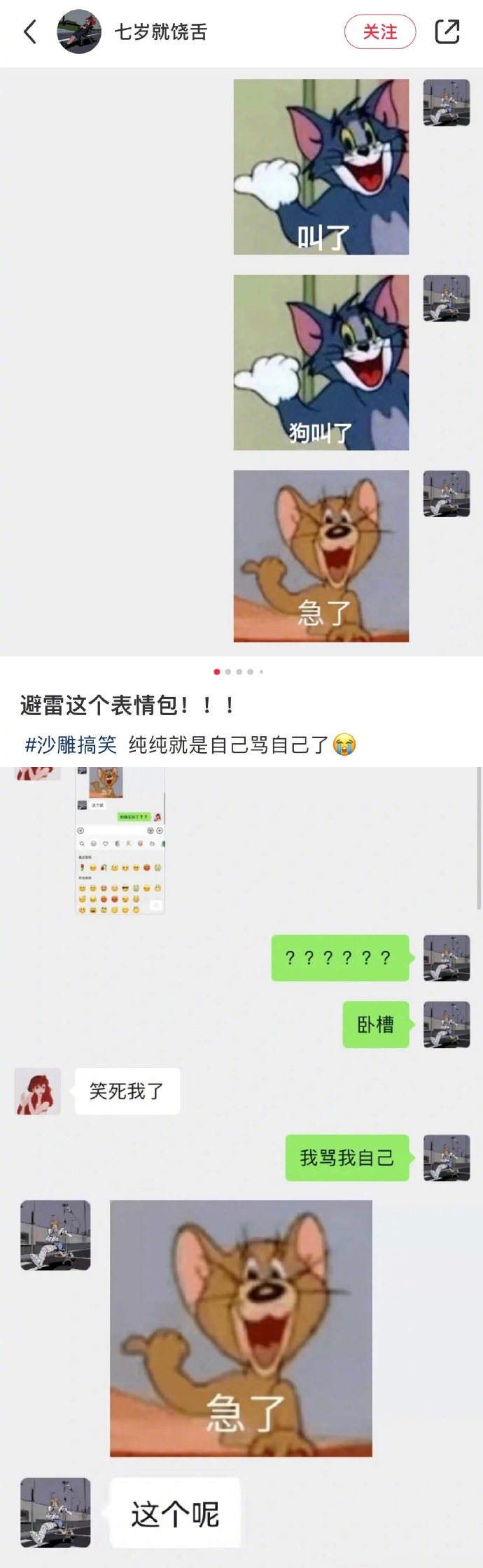483x1568 pixels.
Task: Share this post
Action: coord(447,31)
